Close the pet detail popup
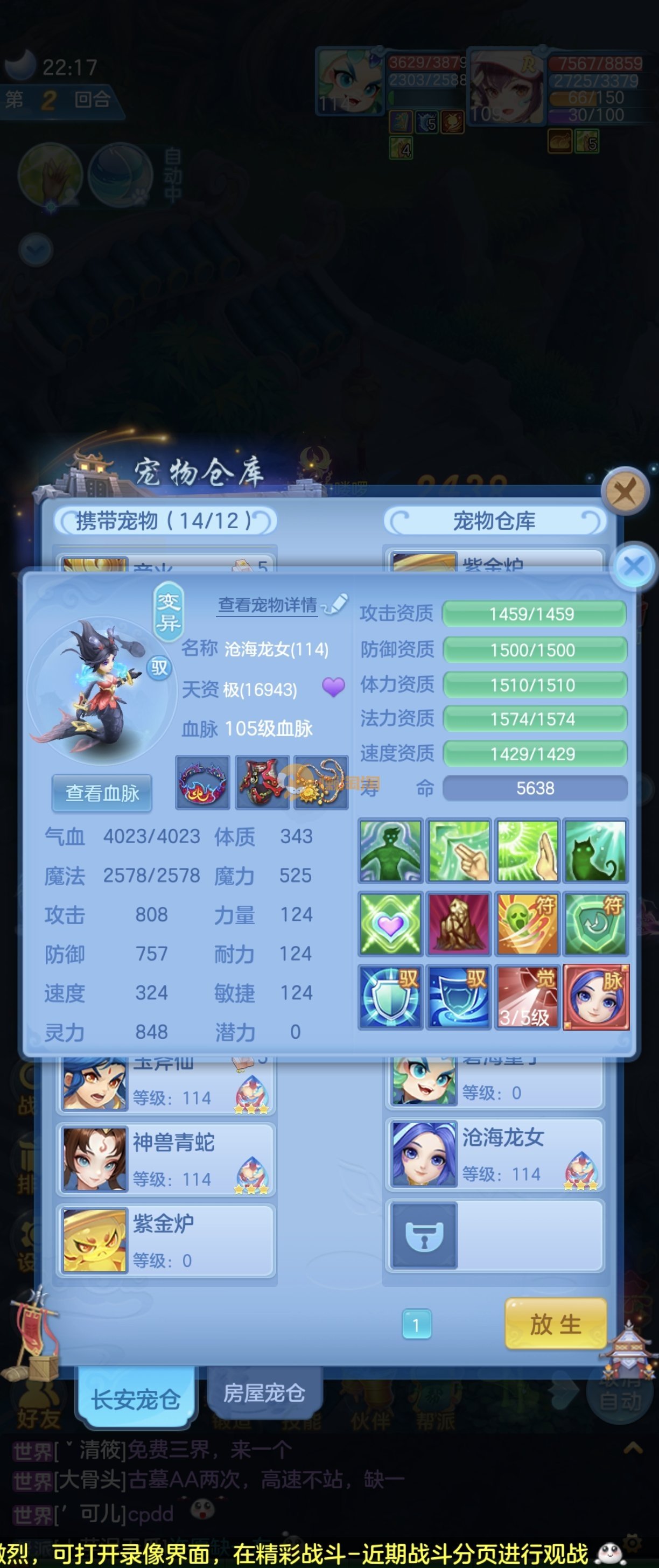659x1568 pixels. click(x=634, y=566)
